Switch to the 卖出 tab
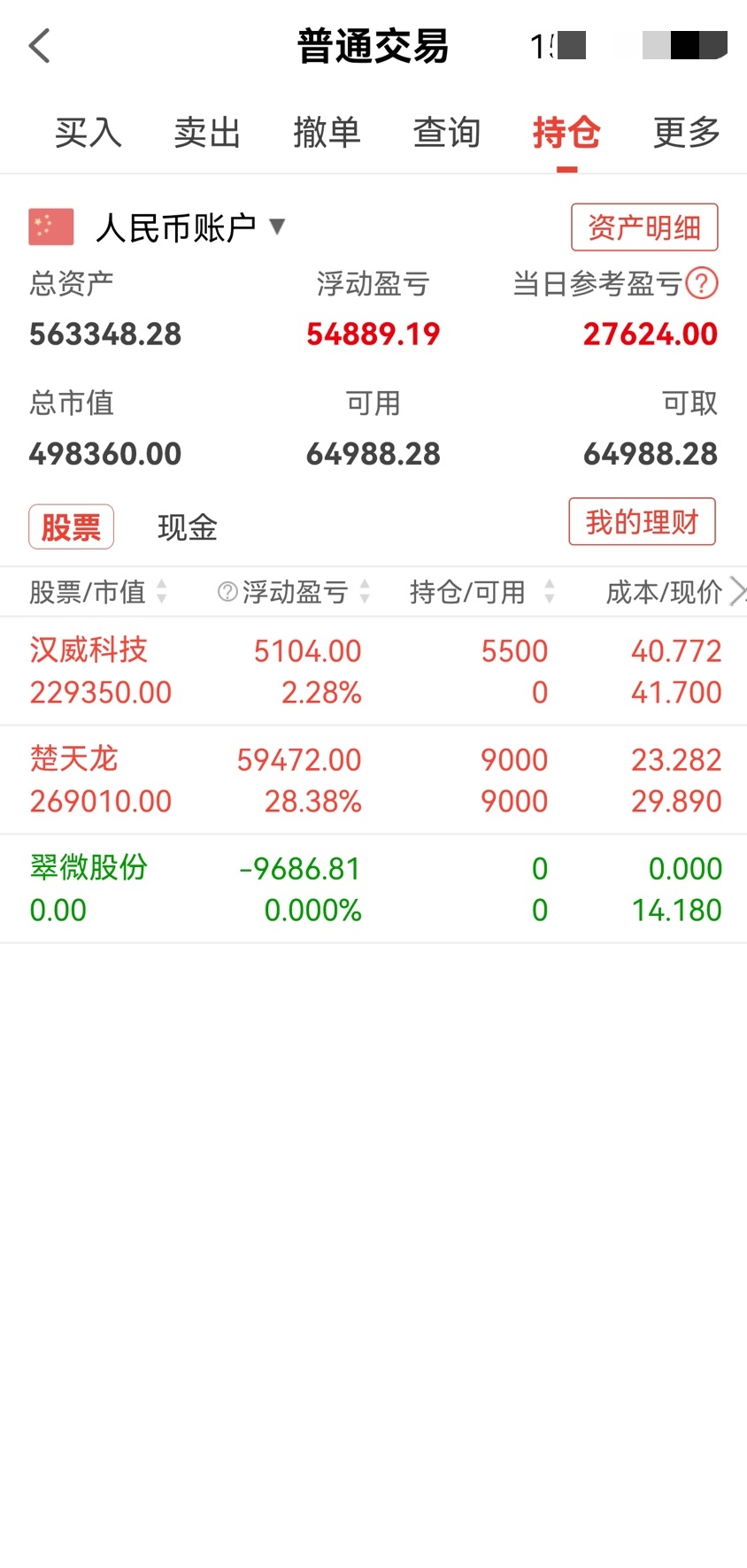 [x=207, y=133]
